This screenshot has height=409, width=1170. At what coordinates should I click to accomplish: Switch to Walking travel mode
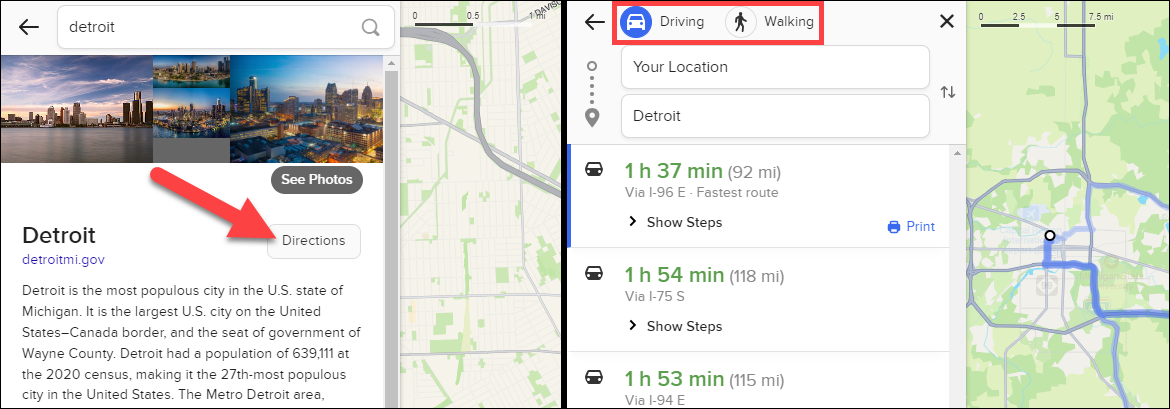pyautogui.click(x=769, y=22)
